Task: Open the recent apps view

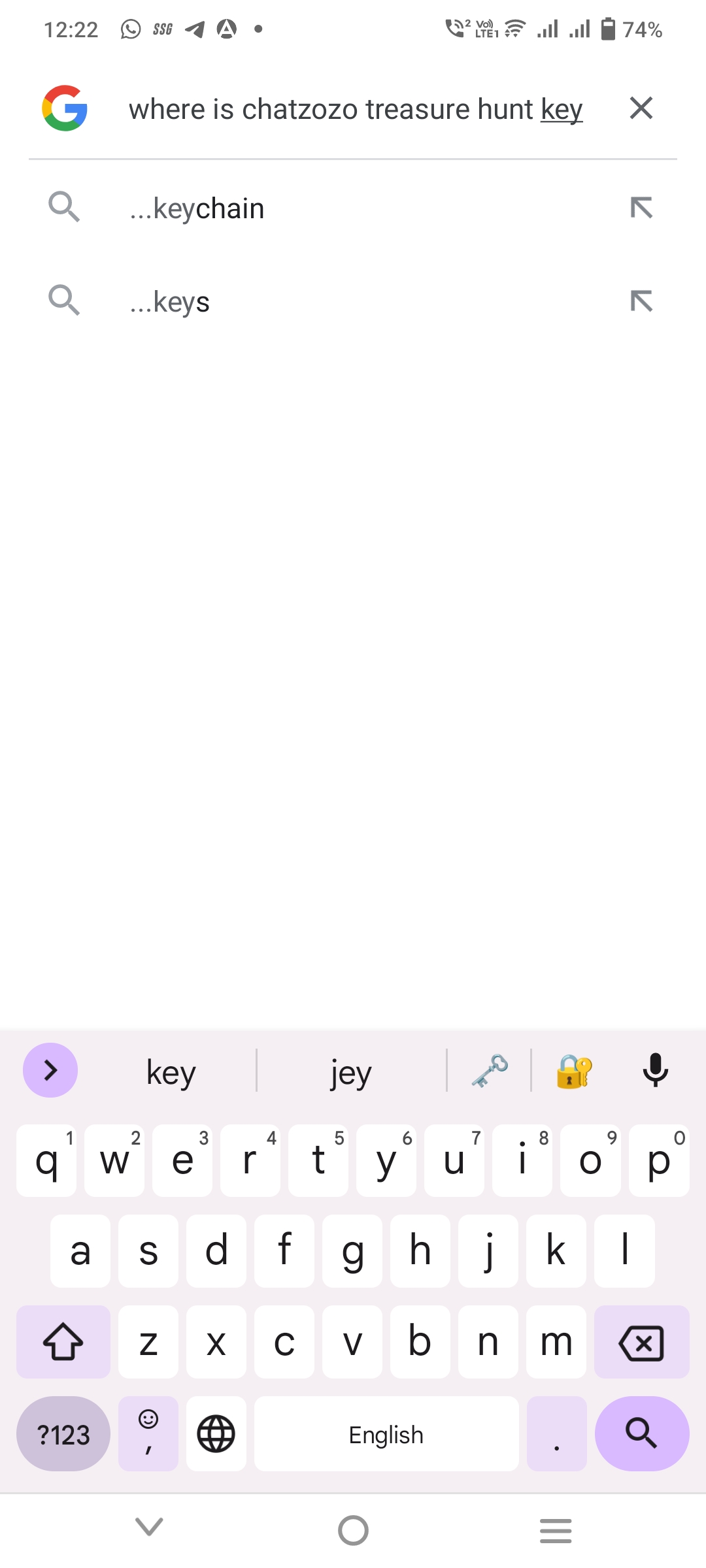Action: pyautogui.click(x=556, y=1530)
